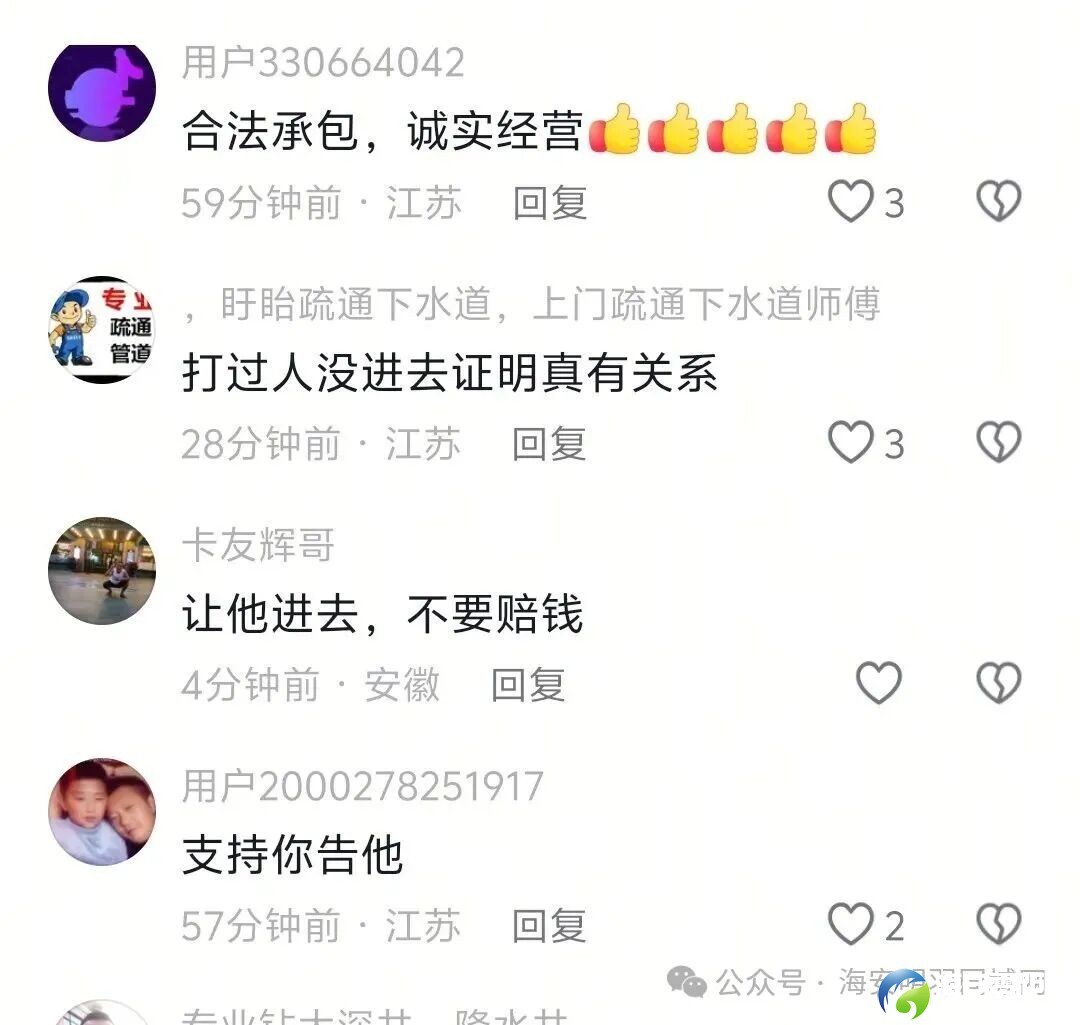Image resolution: width=1080 pixels, height=1025 pixels.
Task: Reply to 用户330664042's comment
Action: click(549, 203)
